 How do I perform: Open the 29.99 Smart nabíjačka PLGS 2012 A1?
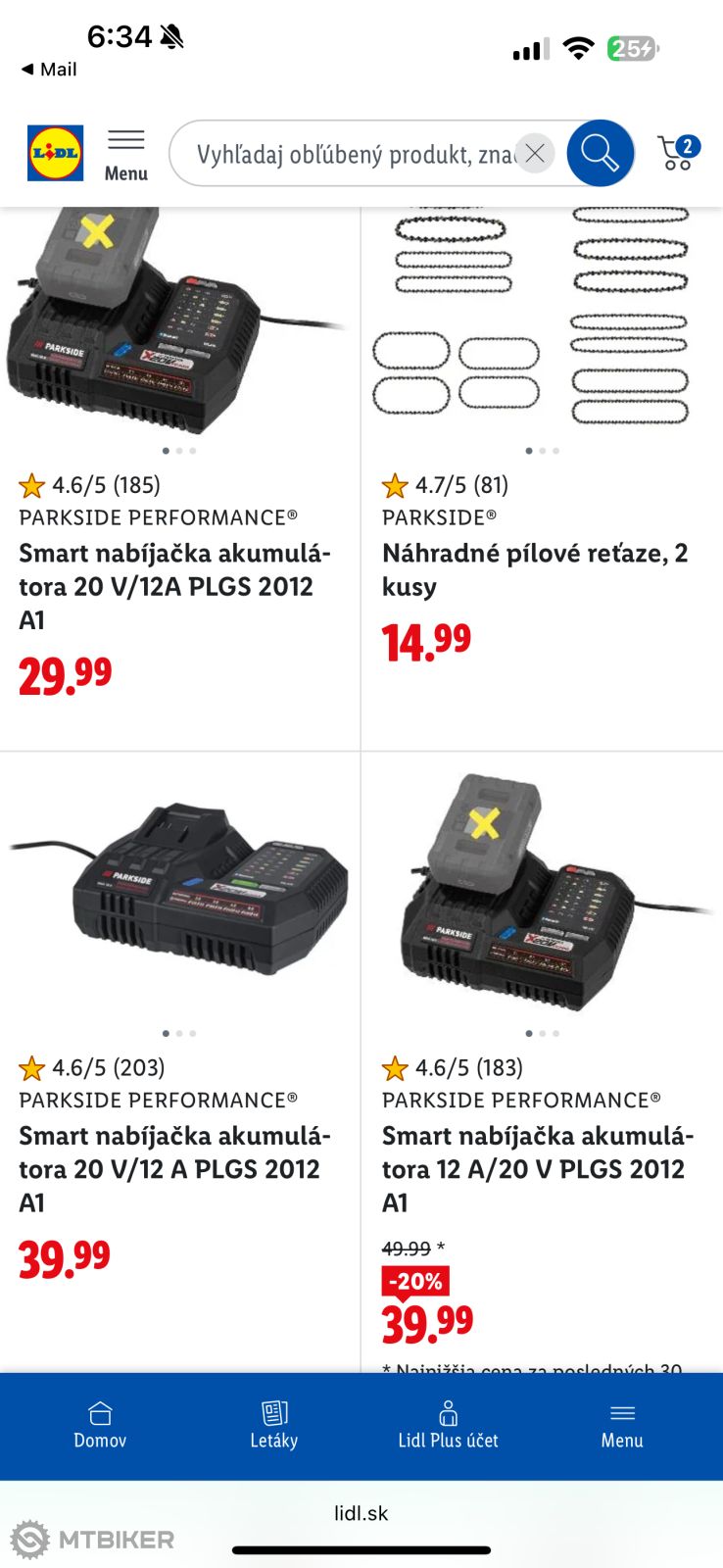coord(174,586)
